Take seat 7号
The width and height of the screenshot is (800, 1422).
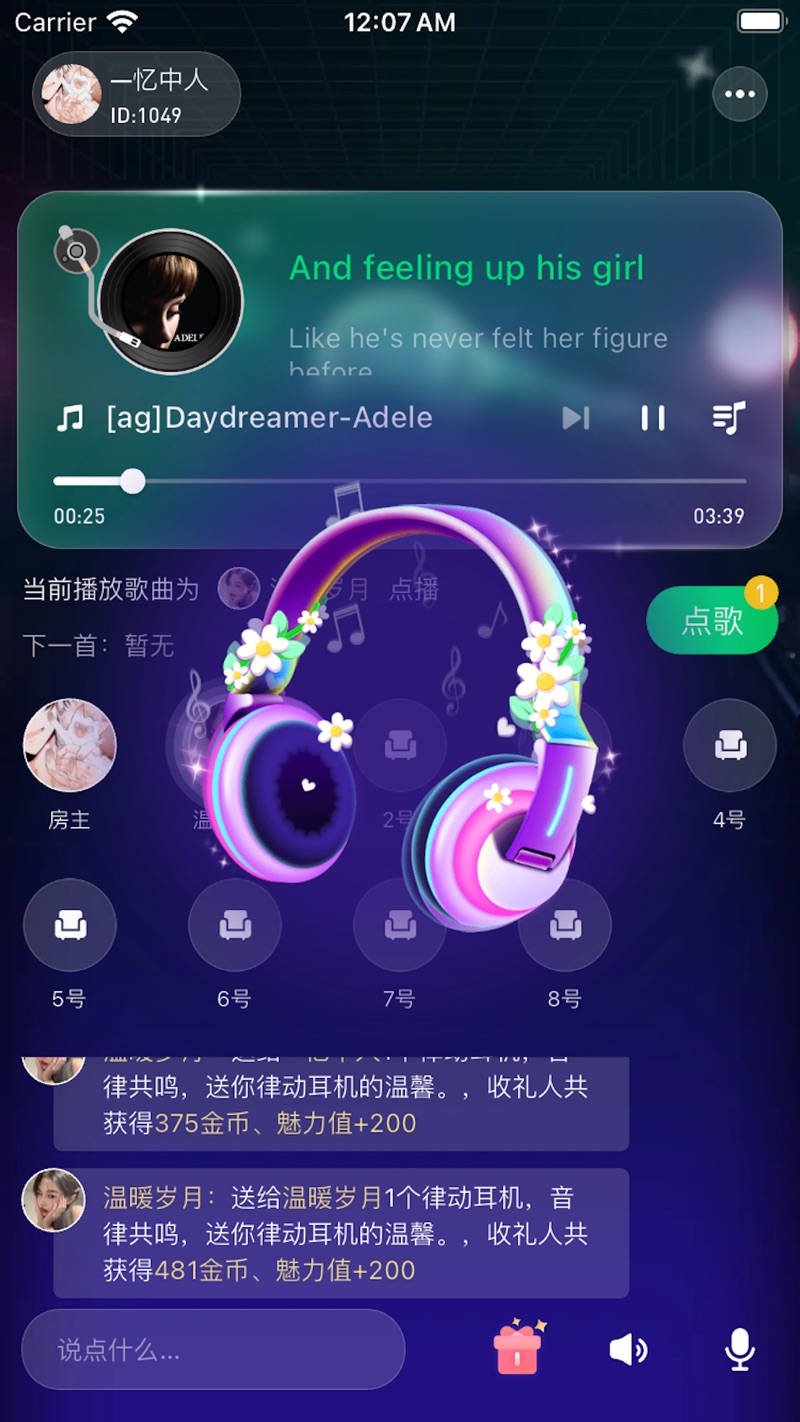[x=400, y=925]
